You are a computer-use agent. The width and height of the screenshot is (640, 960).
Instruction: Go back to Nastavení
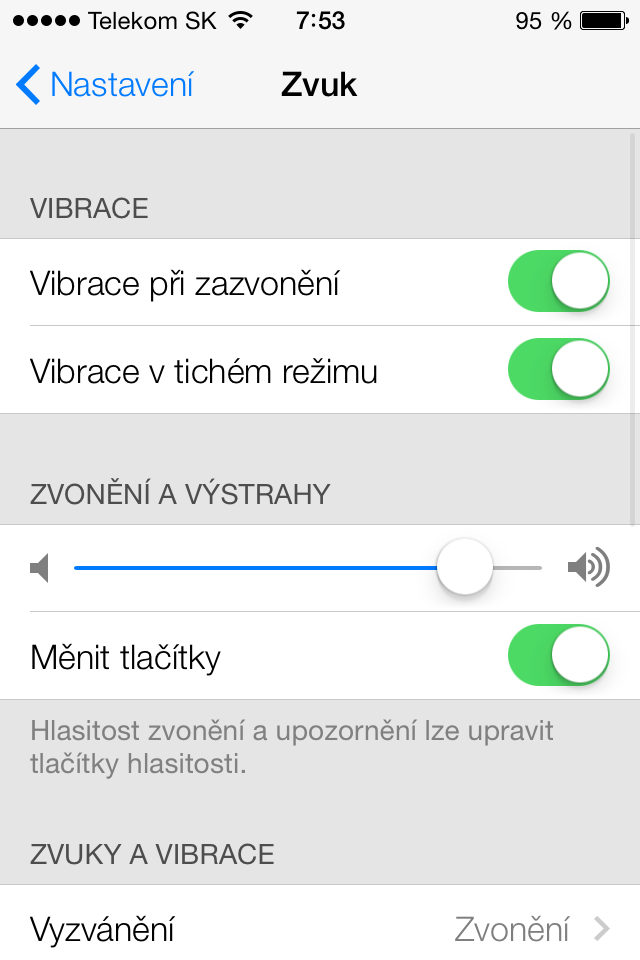point(105,85)
